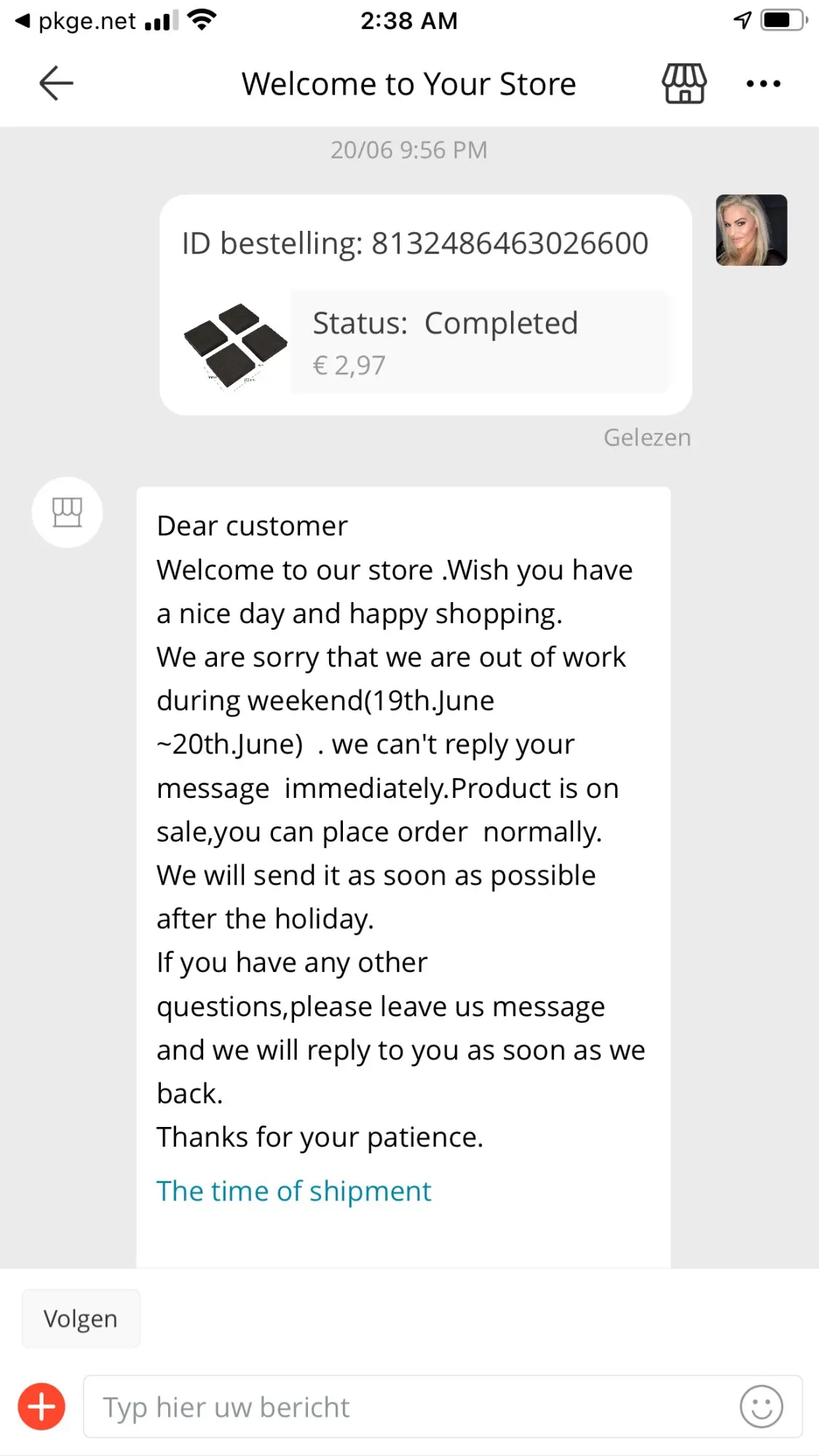Go back from the store chat

click(56, 83)
